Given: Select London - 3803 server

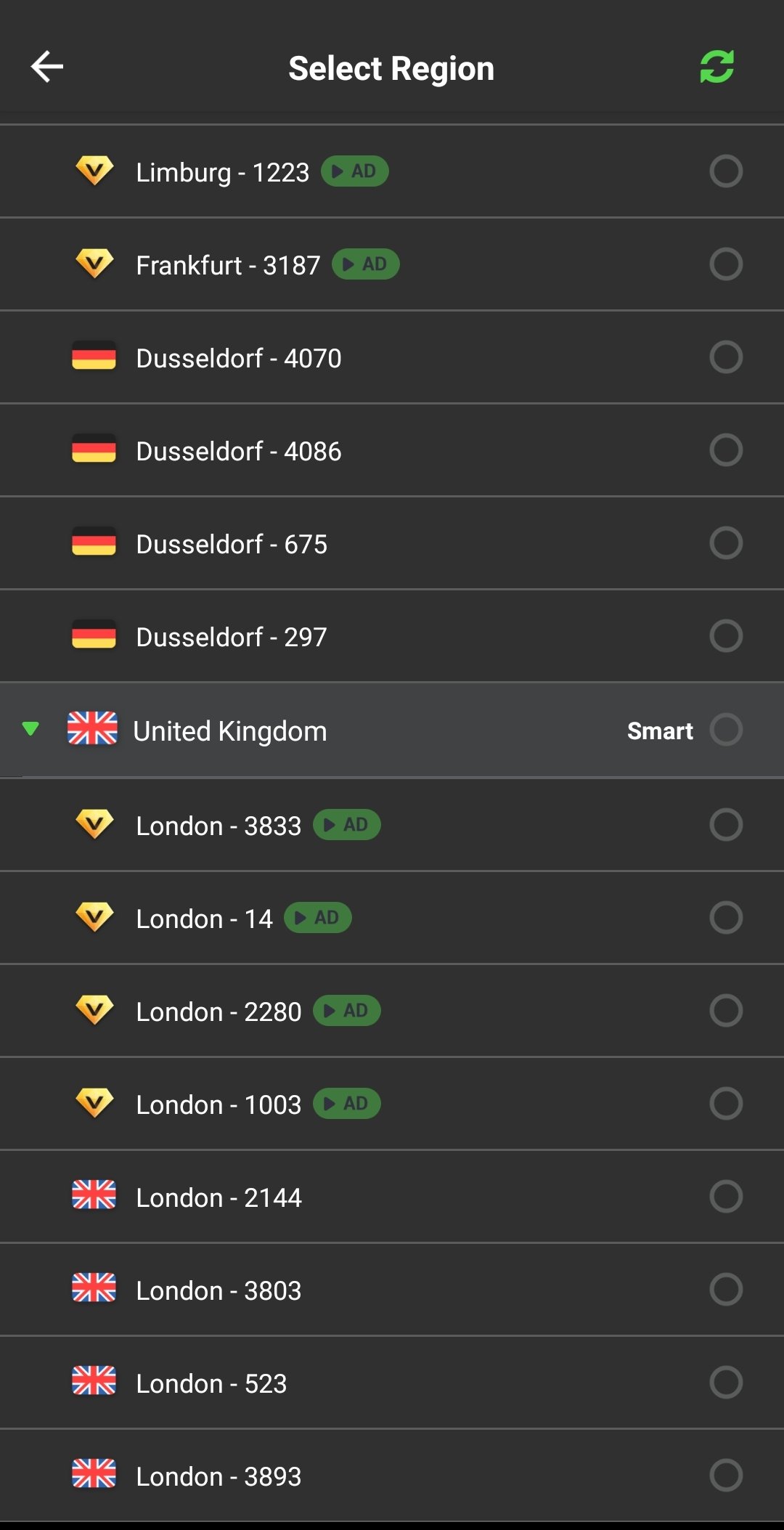Looking at the screenshot, I should coord(392,1290).
